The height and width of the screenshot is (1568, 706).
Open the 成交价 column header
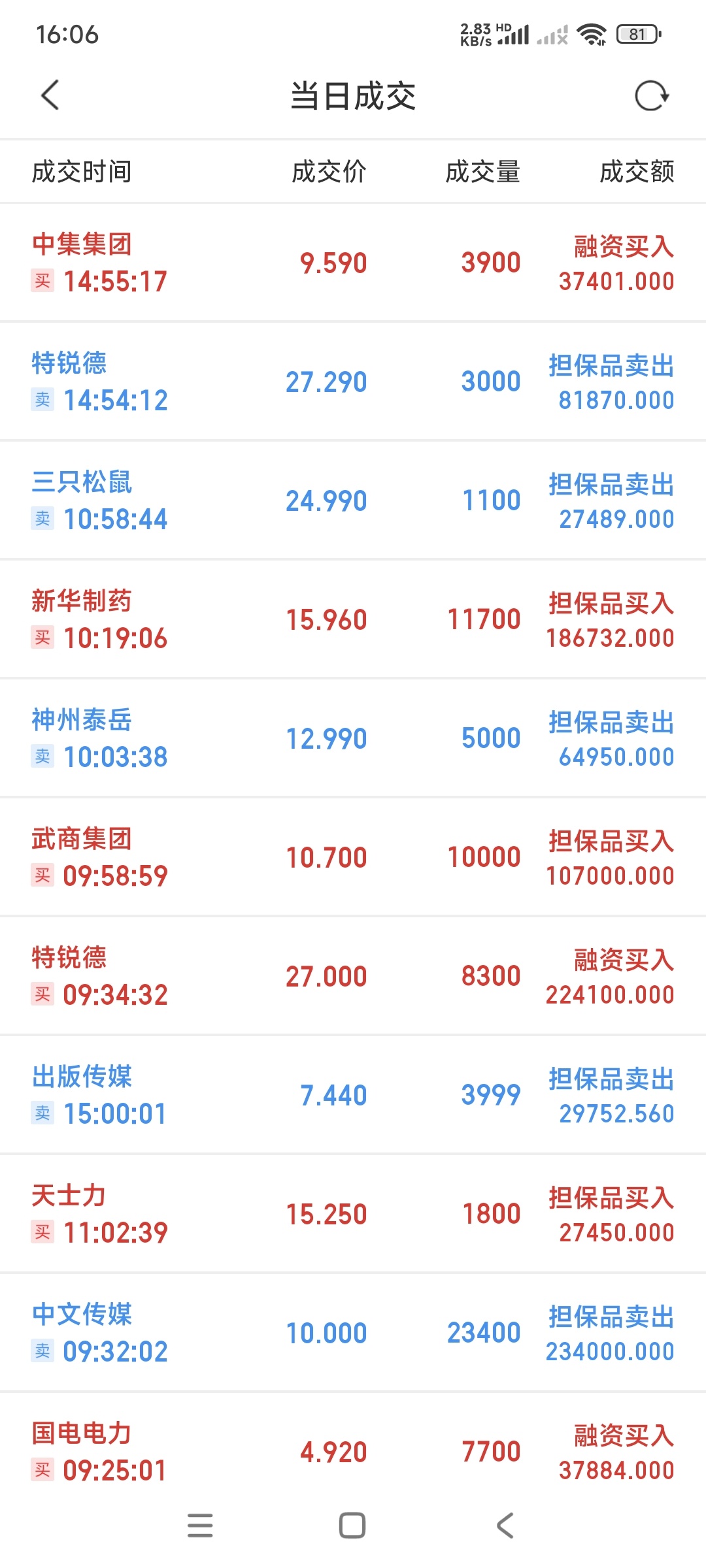pos(329,172)
